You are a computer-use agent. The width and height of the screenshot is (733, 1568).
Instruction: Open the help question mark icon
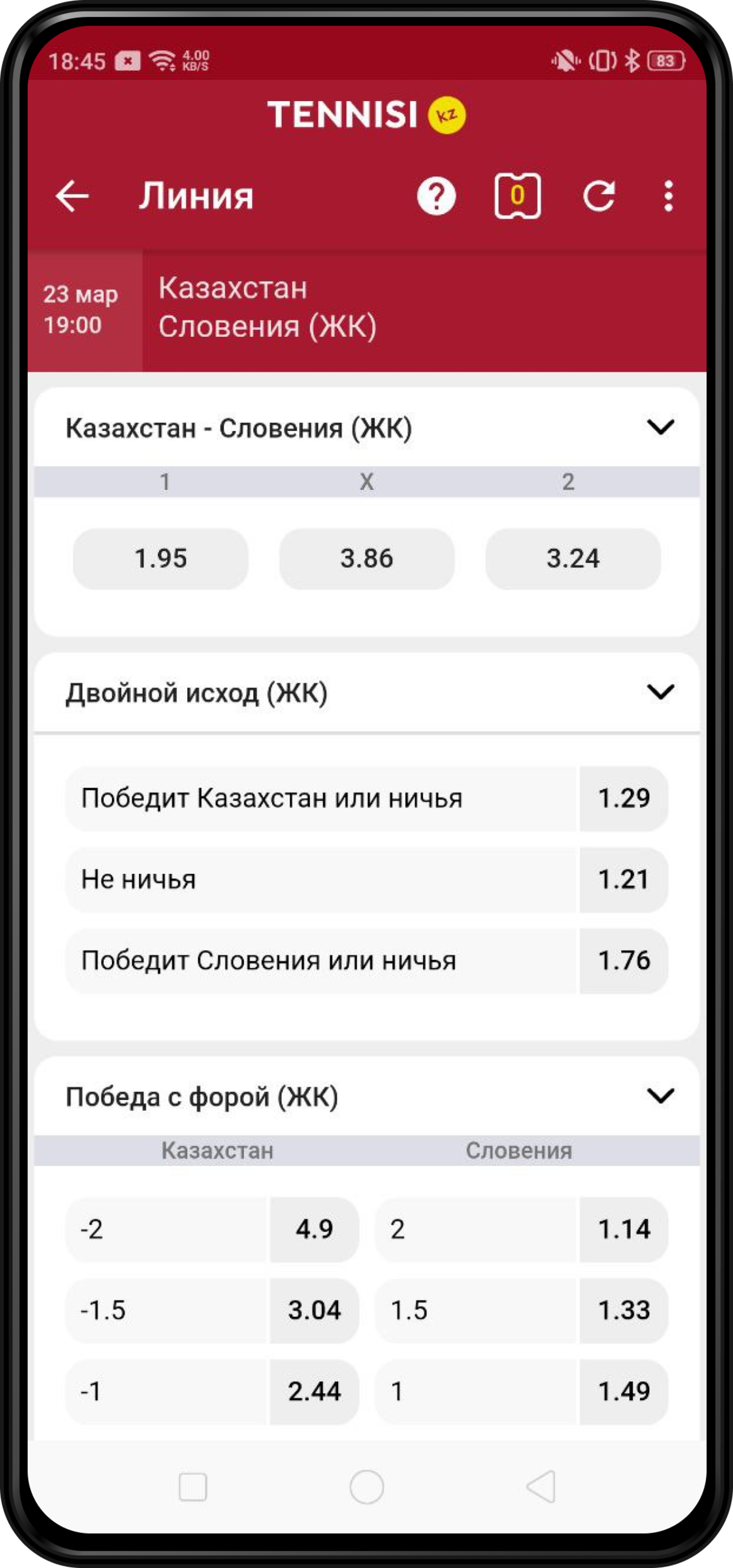click(x=436, y=196)
